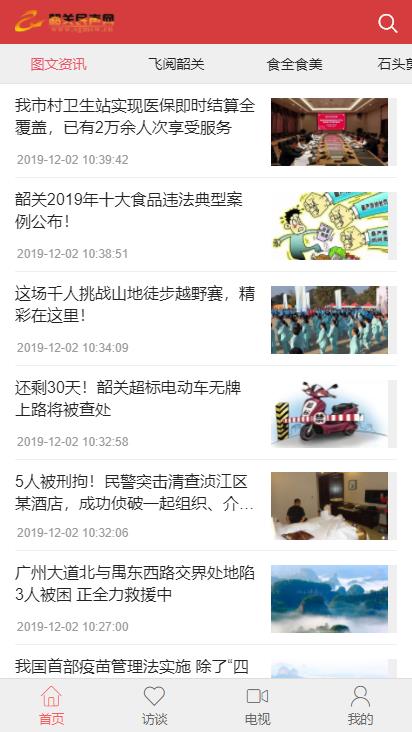The image size is (412, 732).
Task: Switch to the 食全食美 tab
Action: [294, 64]
